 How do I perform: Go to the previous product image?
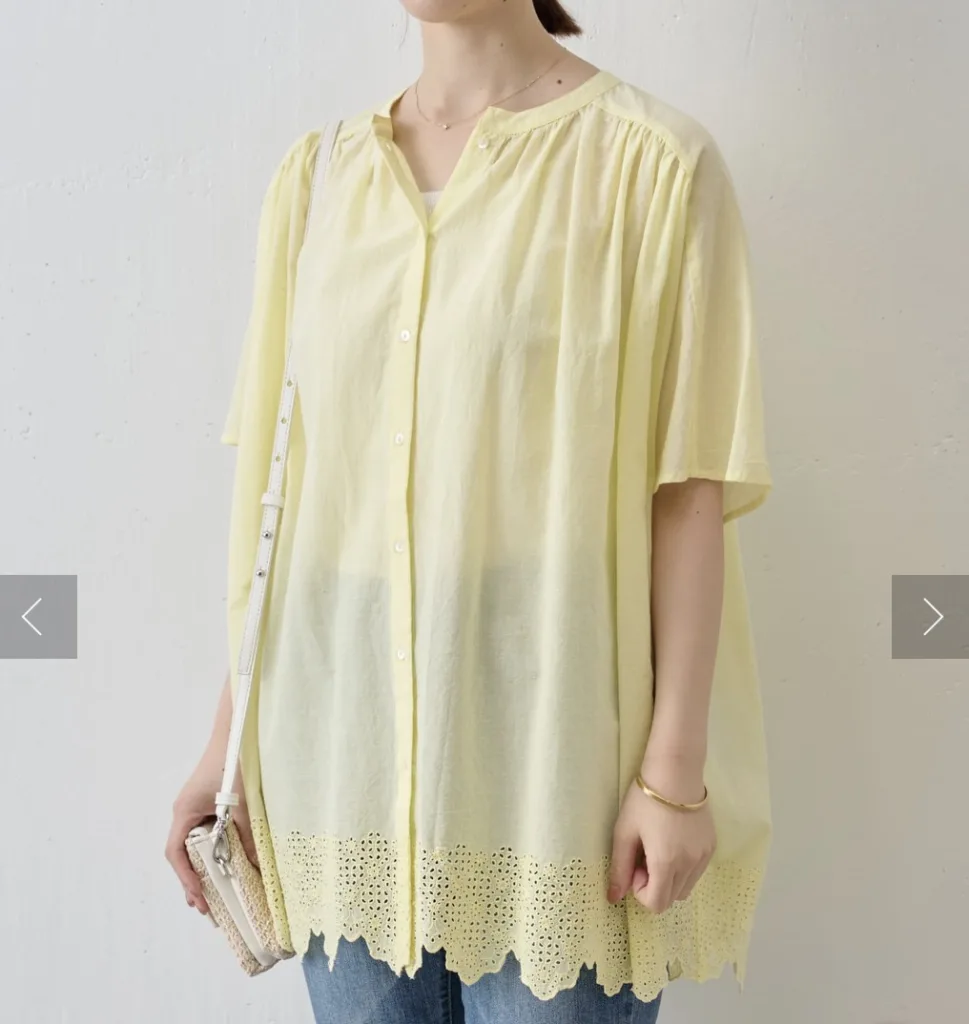[37, 617]
